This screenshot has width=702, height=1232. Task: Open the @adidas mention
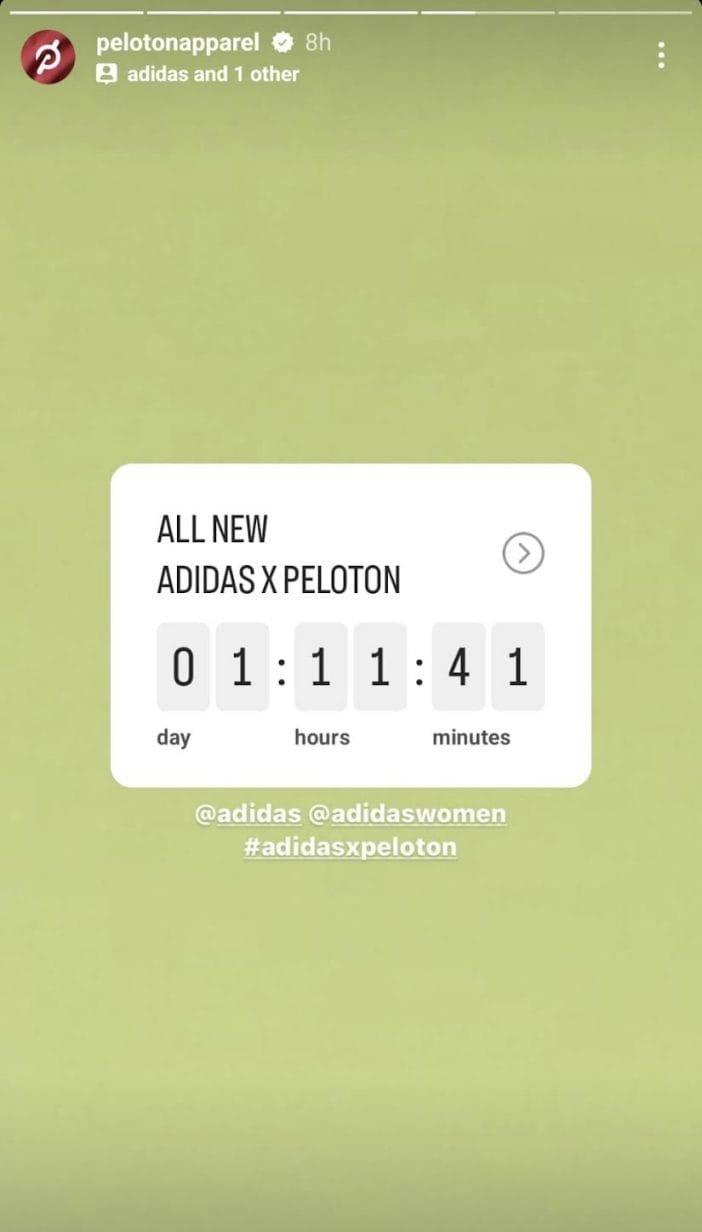pos(248,814)
